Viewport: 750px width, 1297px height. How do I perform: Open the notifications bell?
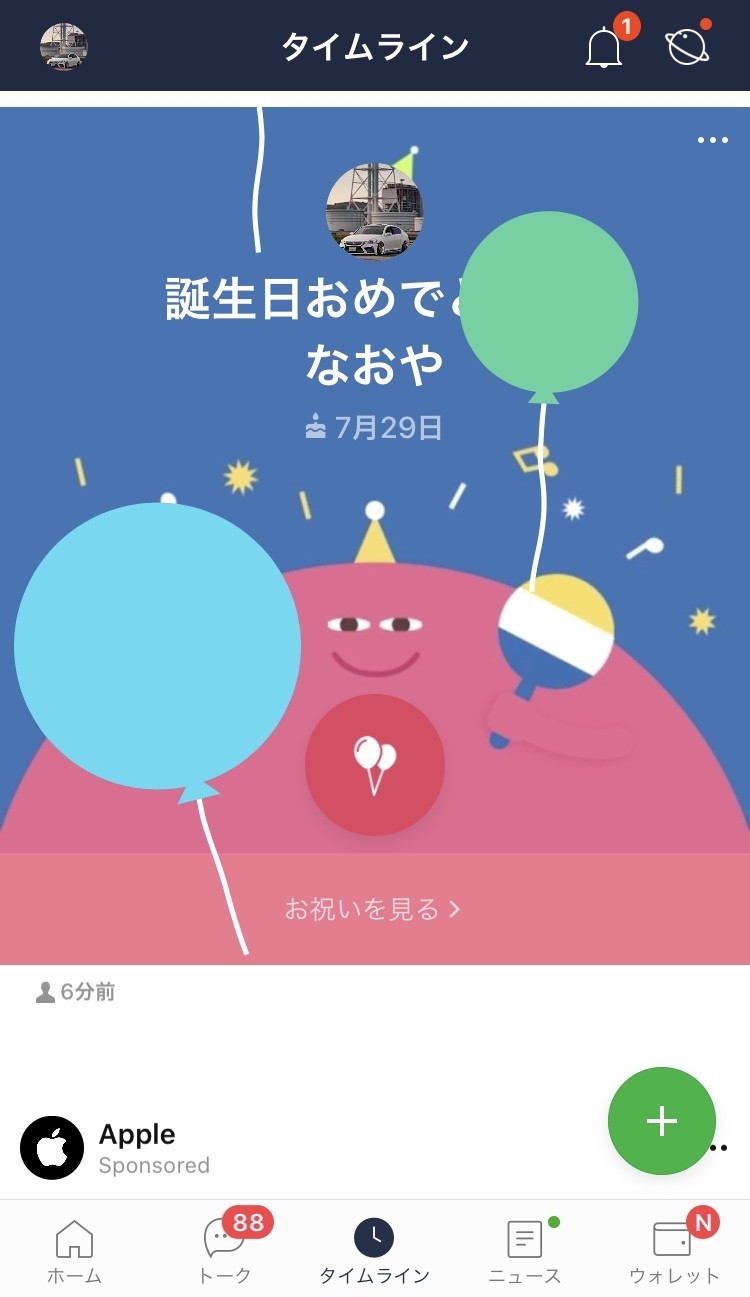pyautogui.click(x=604, y=47)
